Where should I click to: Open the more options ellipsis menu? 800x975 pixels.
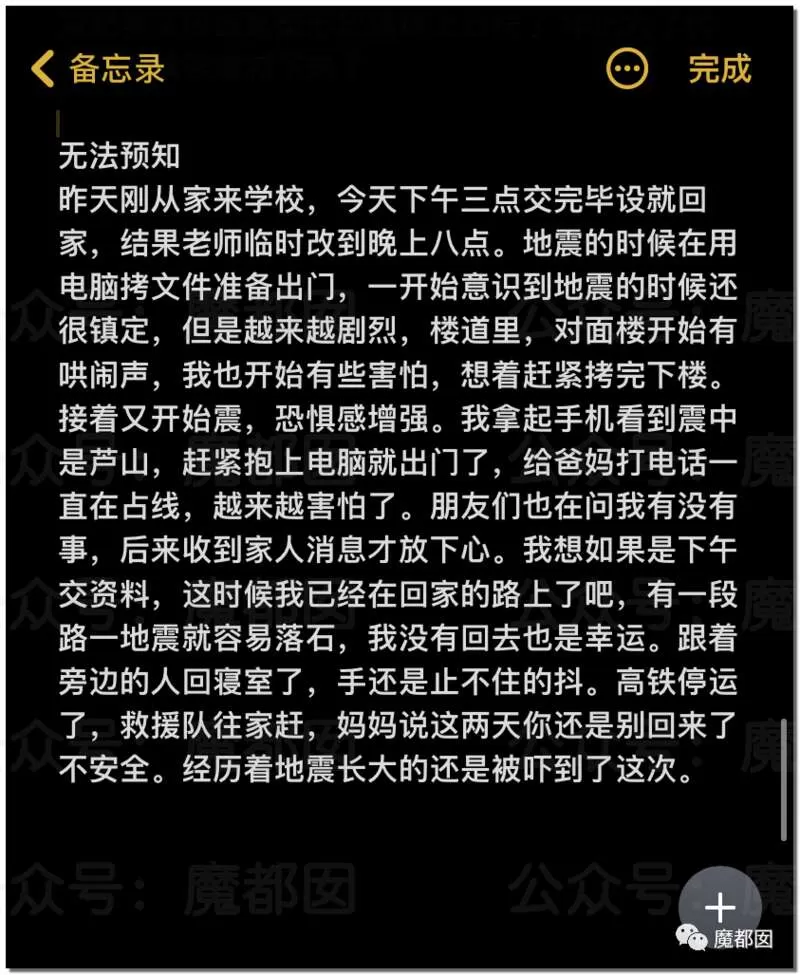(627, 68)
